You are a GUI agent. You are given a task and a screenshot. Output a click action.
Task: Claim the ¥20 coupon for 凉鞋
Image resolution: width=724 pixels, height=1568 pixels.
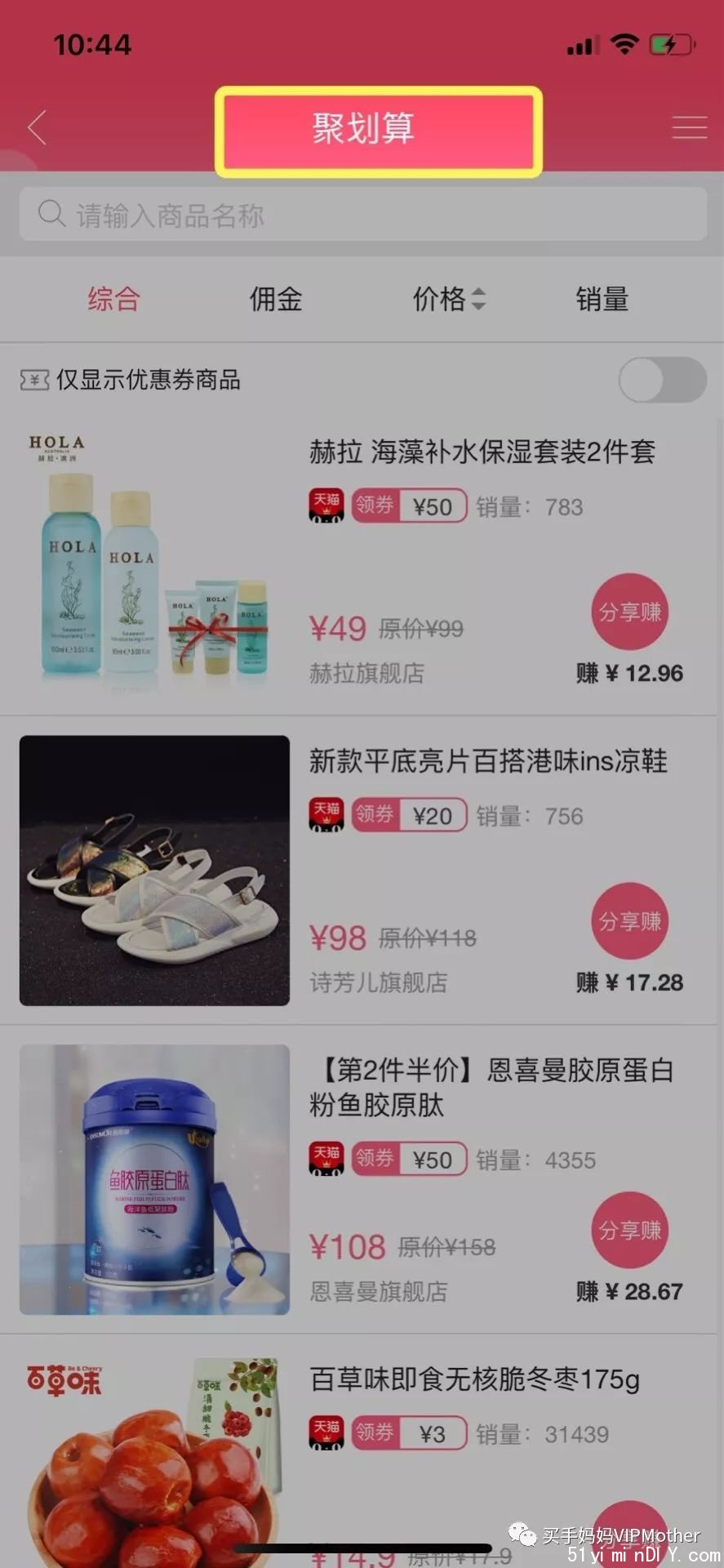click(x=409, y=815)
